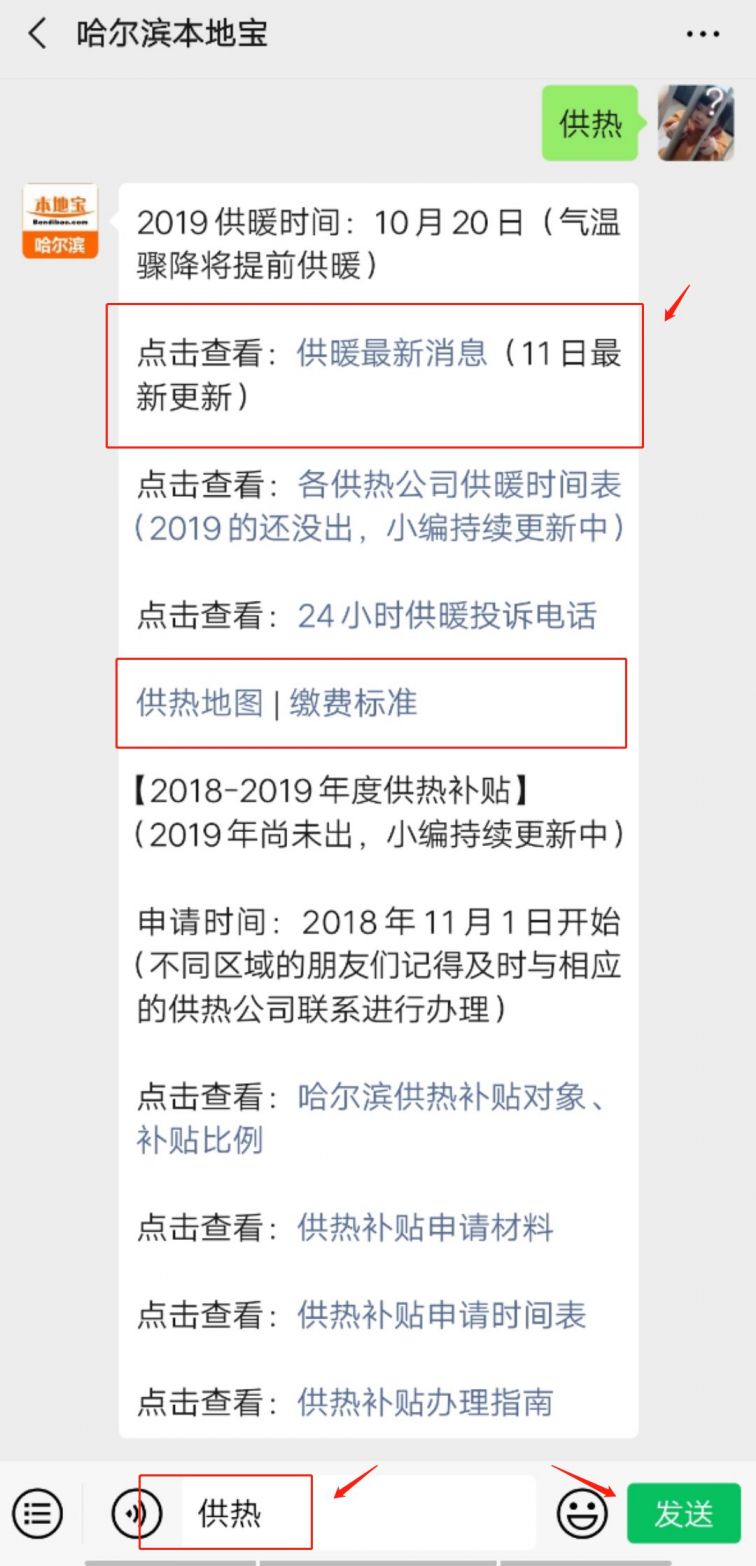
Task: Open the 供热地图 link
Action: [199, 703]
